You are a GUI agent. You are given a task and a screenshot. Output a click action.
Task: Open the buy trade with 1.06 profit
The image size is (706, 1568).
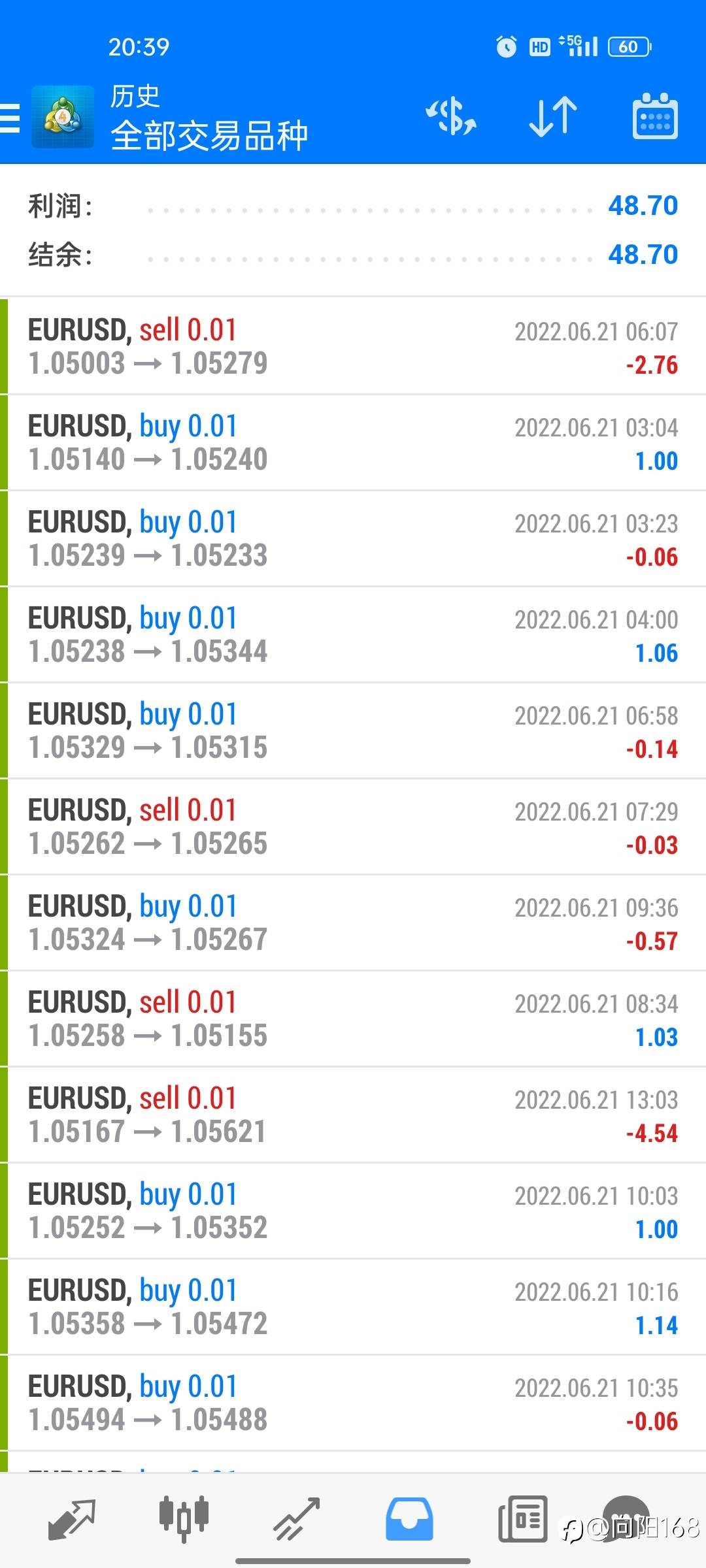[353, 634]
